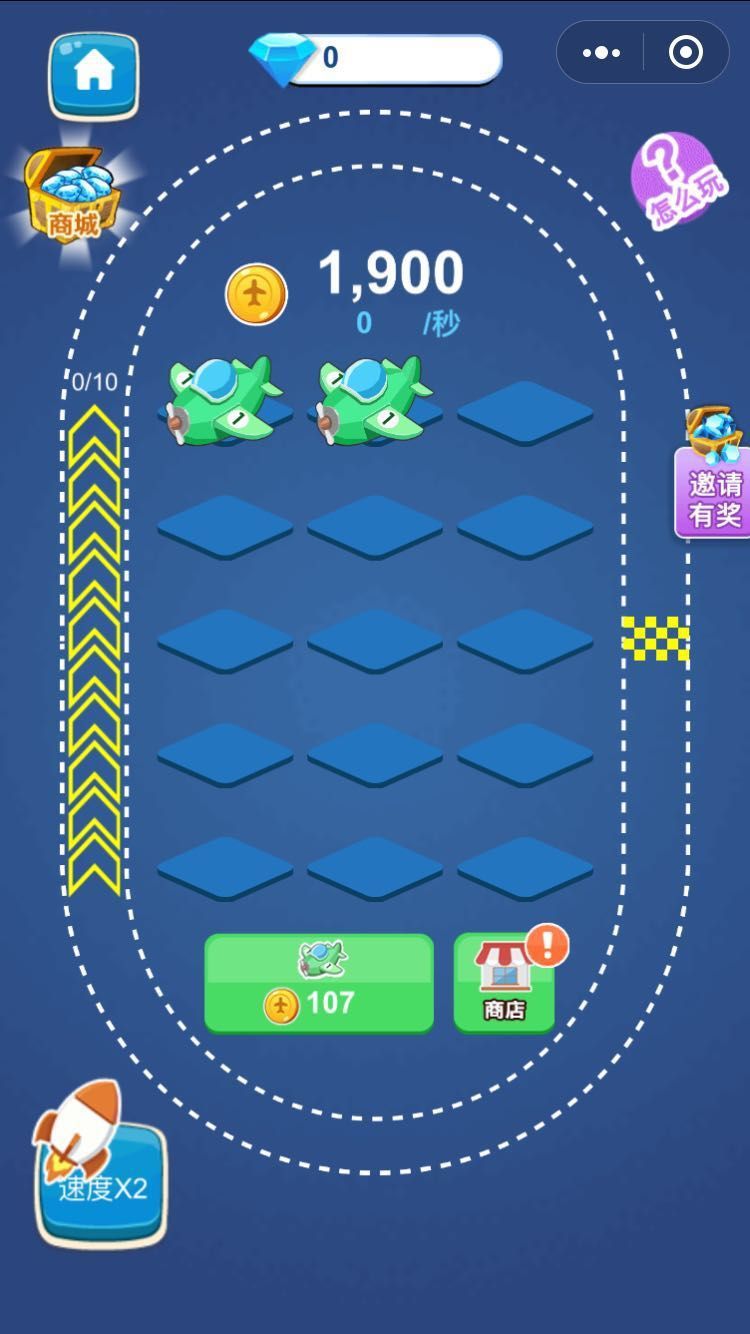Screen dimensions: 750x1334
Task: Open the 商店 shop
Action: click(505, 984)
